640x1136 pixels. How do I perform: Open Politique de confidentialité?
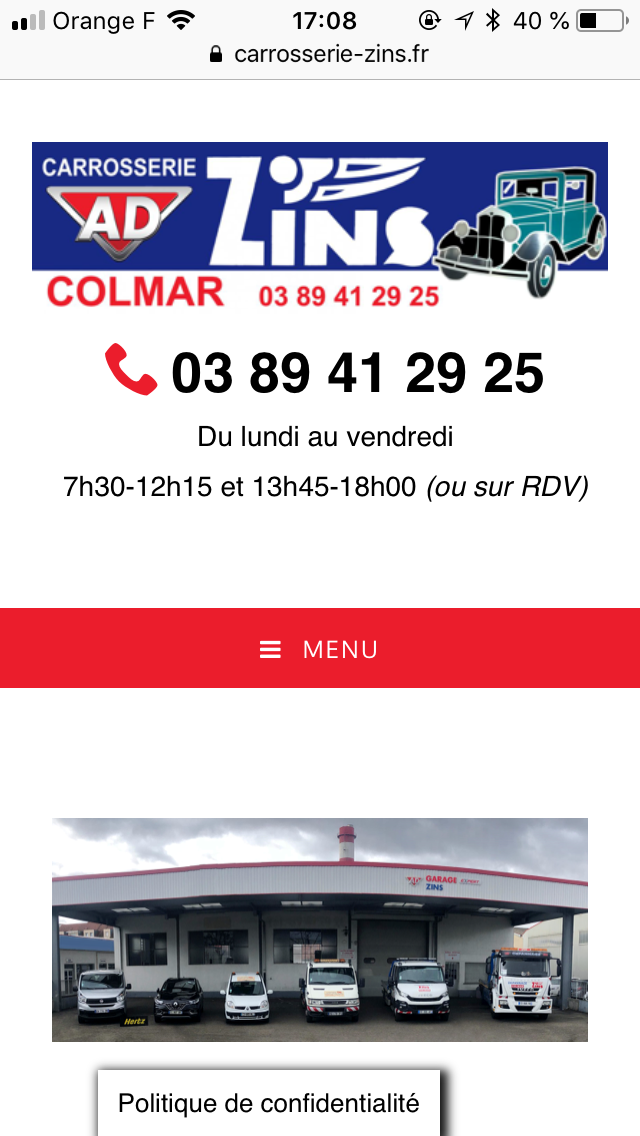(269, 1103)
